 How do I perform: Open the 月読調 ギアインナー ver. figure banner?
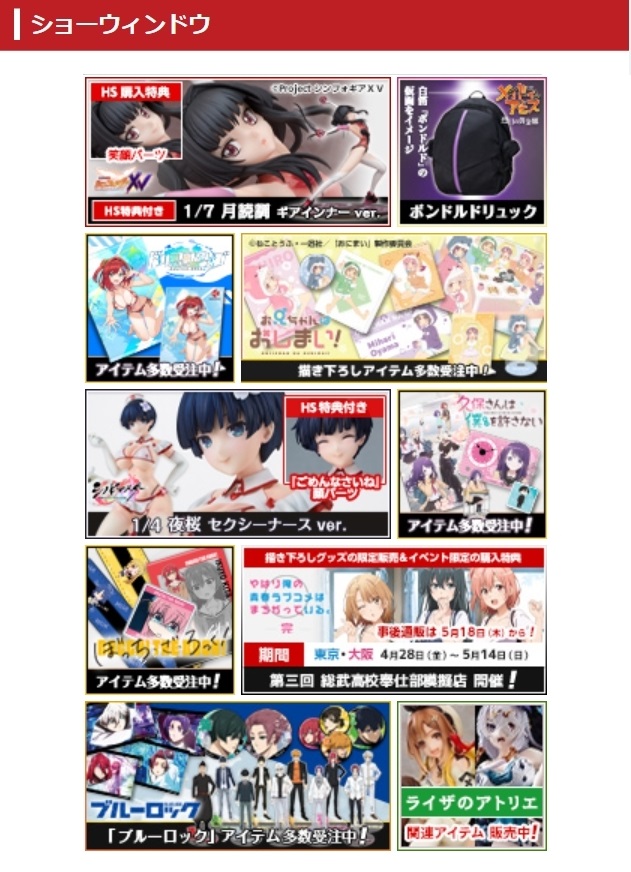click(x=237, y=152)
